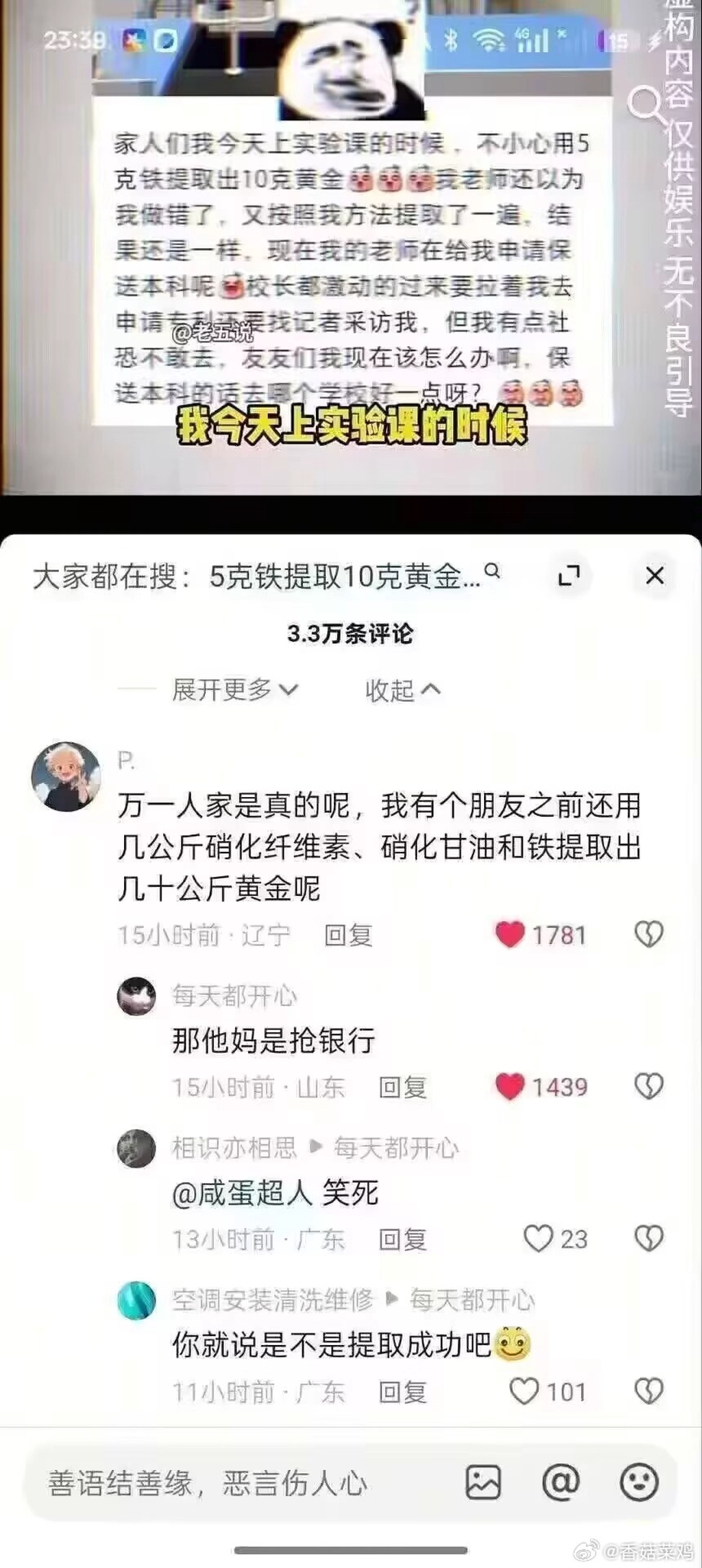Search the trending query 5克铁提取10克黄金
Screen dimensions: 702x1568
click(x=343, y=577)
